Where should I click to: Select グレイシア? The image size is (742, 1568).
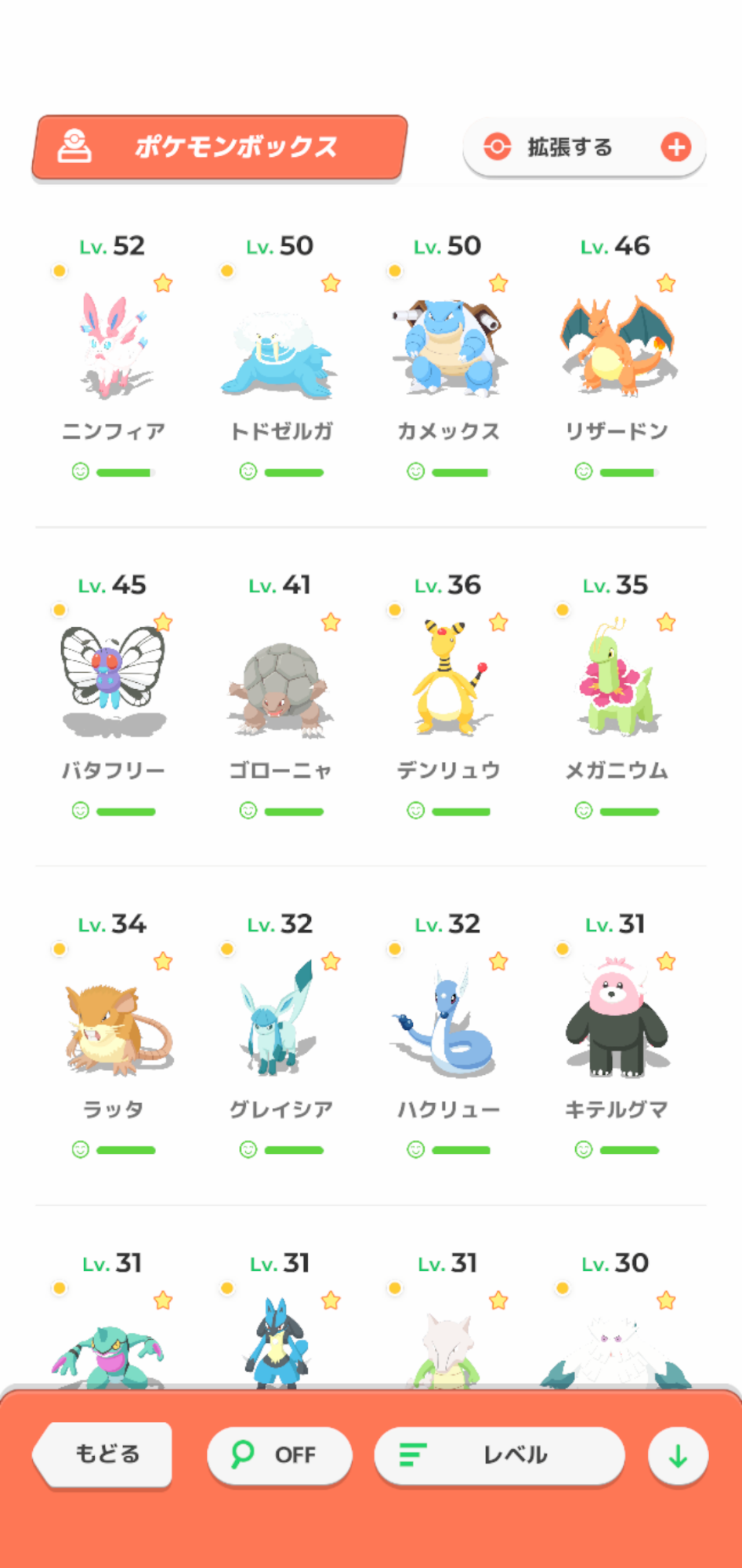coord(281,1036)
